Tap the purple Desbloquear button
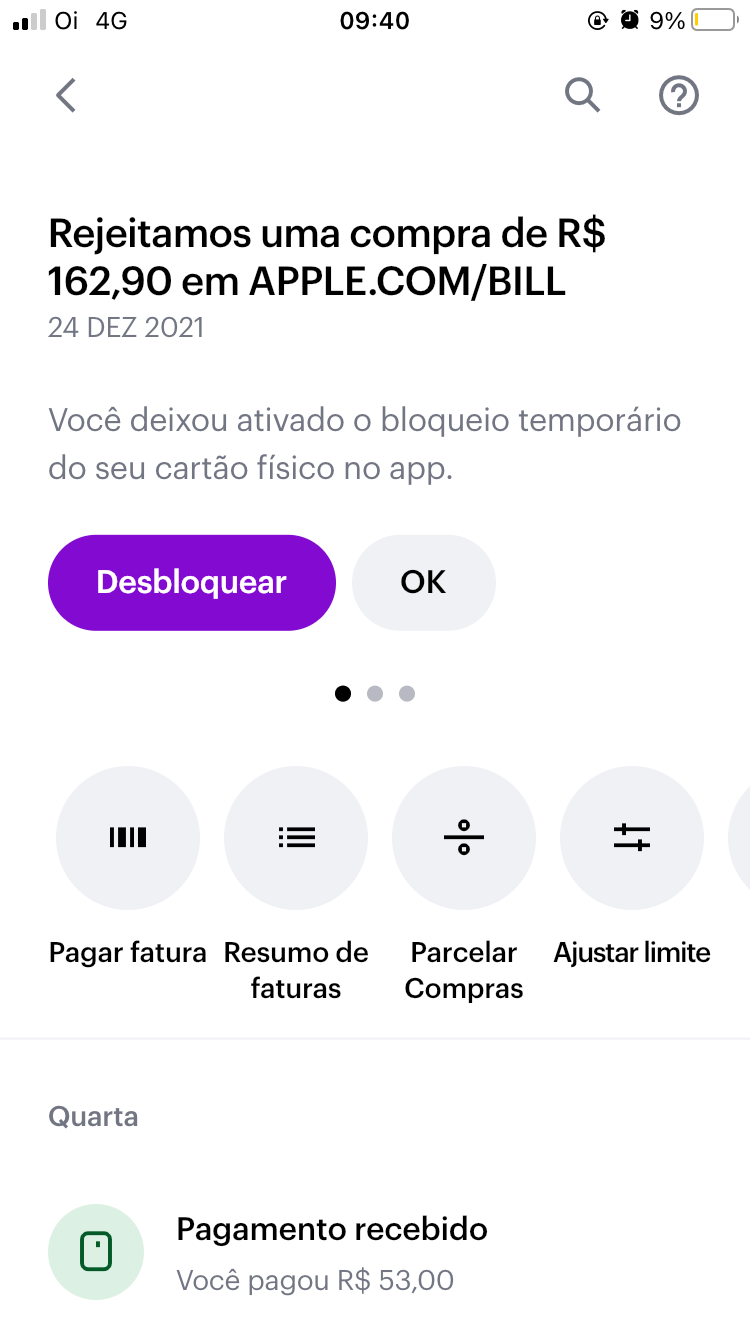The image size is (750, 1334). click(191, 583)
